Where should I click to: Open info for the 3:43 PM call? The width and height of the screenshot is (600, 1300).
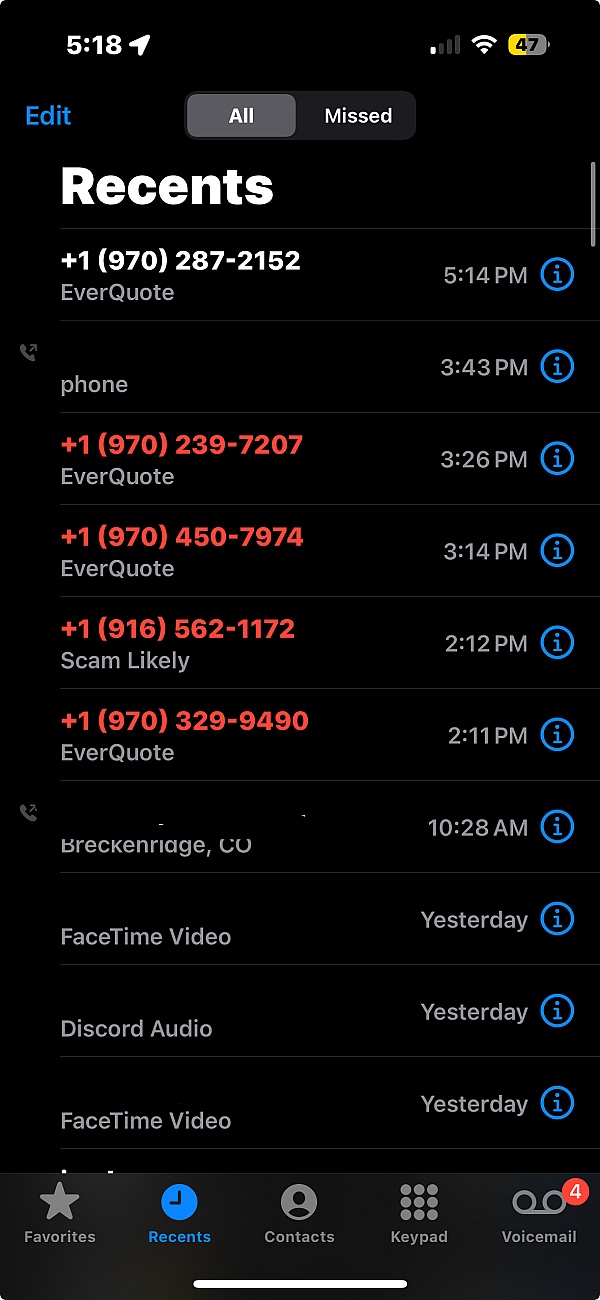pyautogui.click(x=557, y=366)
